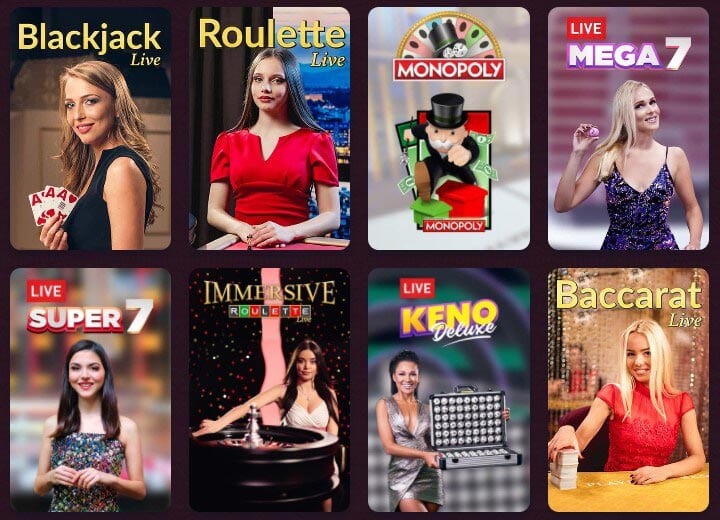
Task: Launch Immersive Roulette Live
Action: [269, 390]
